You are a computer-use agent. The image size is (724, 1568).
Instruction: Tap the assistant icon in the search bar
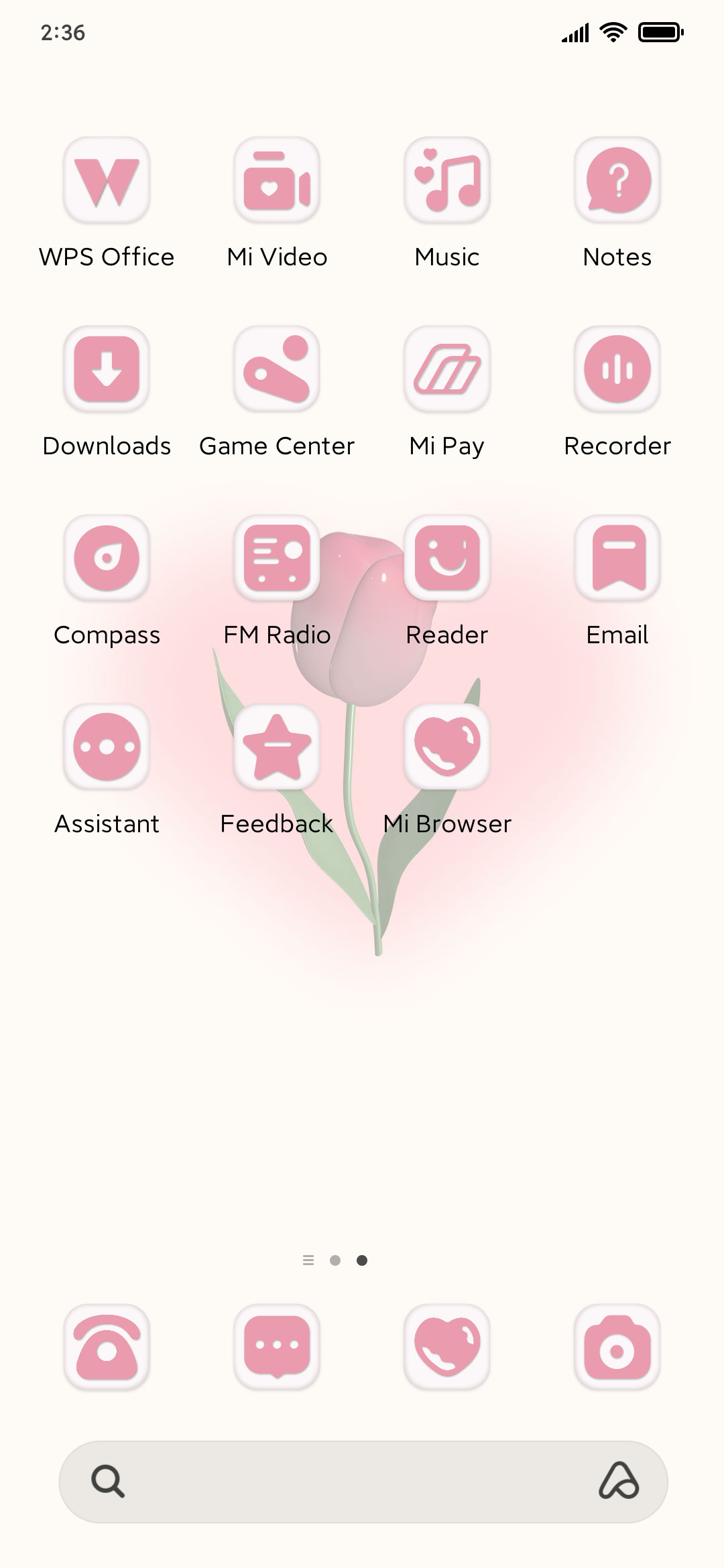[619, 1481]
